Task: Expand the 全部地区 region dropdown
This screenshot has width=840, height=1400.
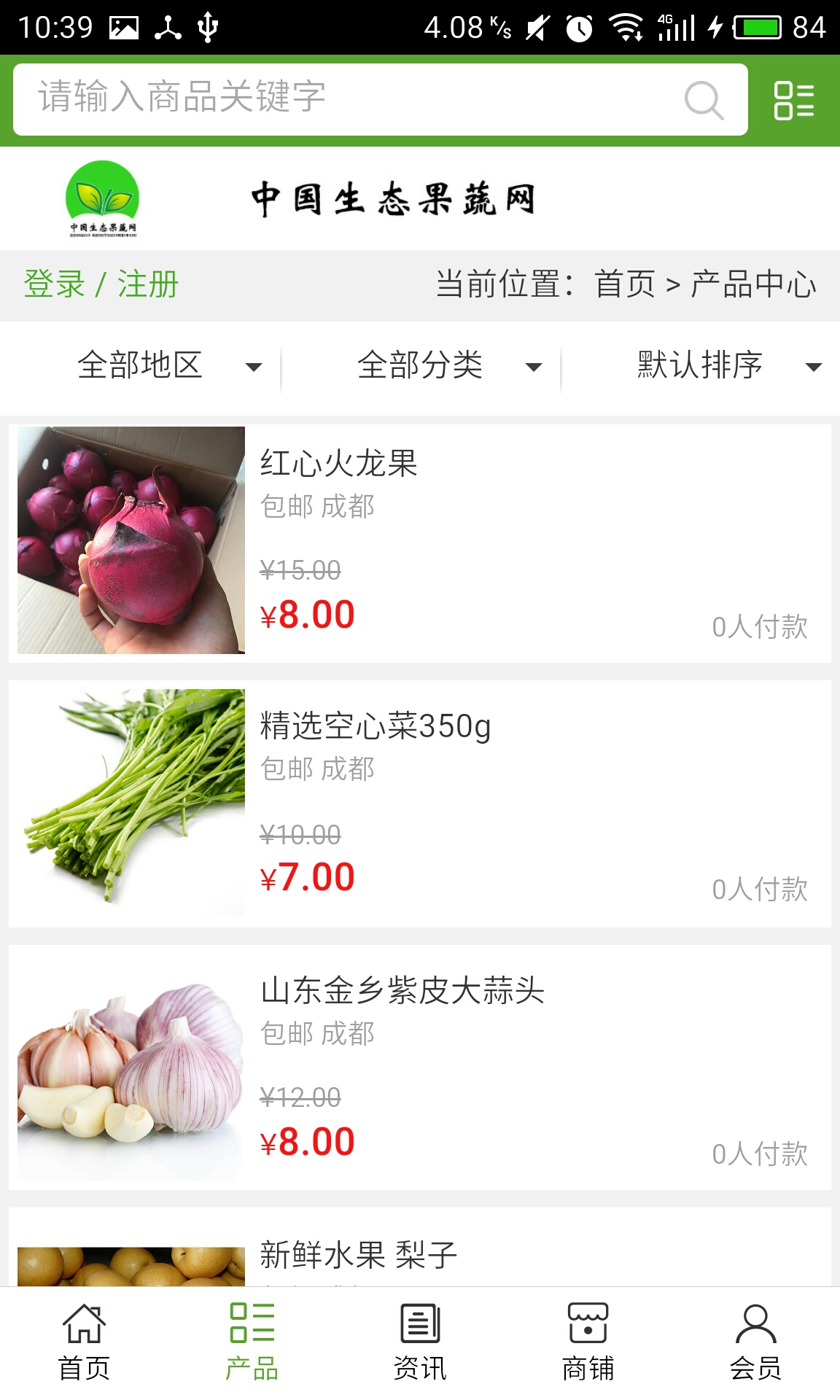Action: (169, 365)
